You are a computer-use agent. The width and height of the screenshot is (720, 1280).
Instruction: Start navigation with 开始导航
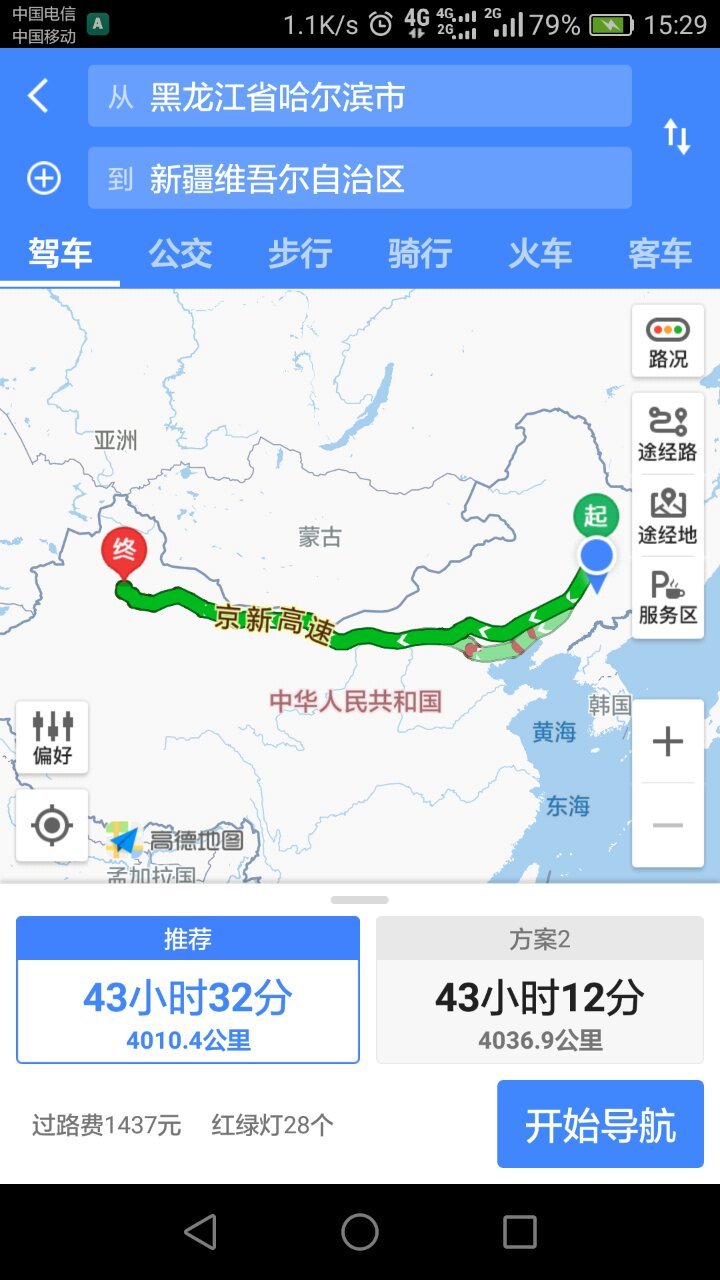click(600, 1125)
